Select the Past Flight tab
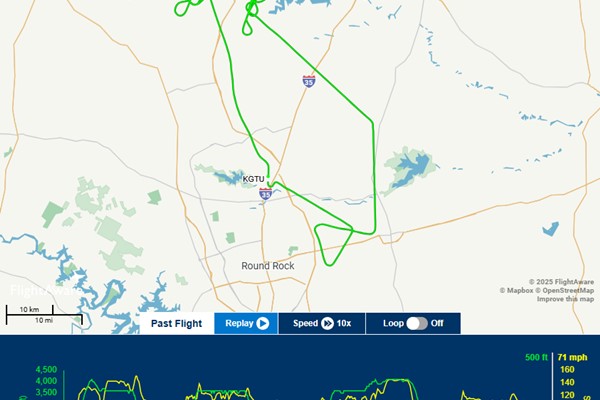This screenshot has width=600, height=400. (x=176, y=323)
